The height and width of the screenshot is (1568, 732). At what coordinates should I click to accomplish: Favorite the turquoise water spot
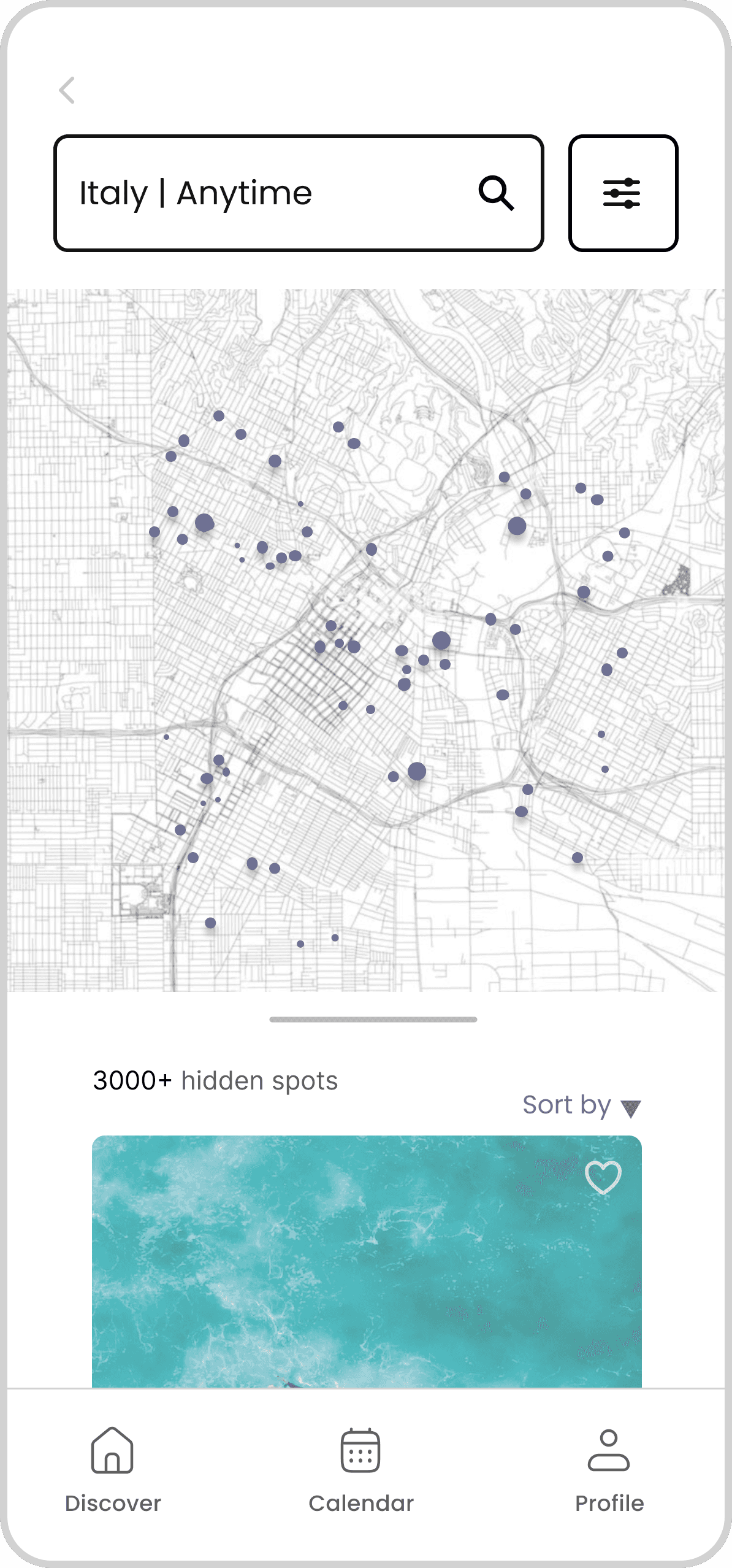603,1177
